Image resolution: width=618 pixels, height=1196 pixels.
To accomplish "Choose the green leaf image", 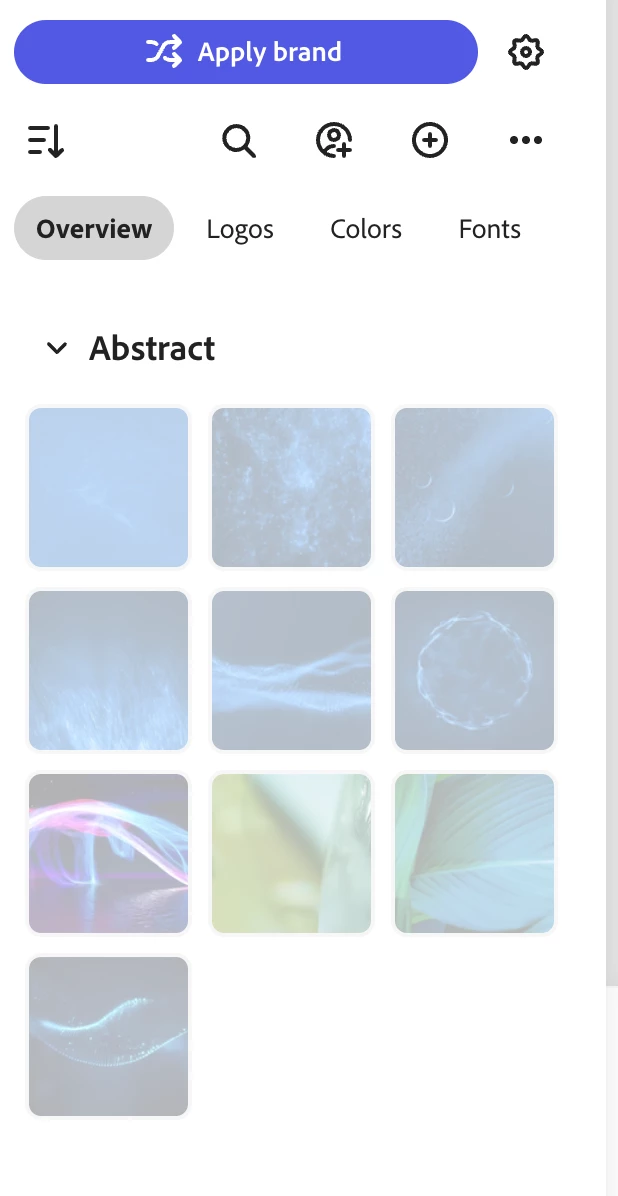I will [474, 853].
